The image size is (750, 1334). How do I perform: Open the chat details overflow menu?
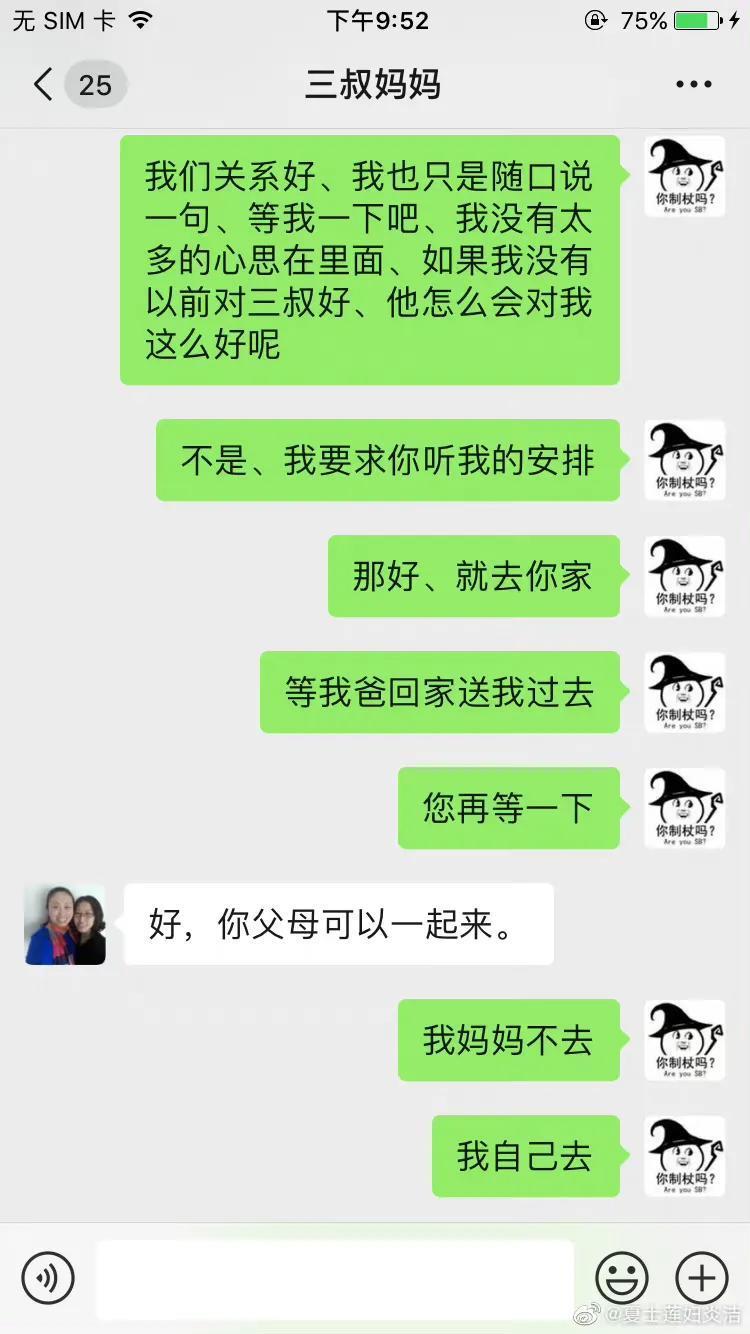693,85
